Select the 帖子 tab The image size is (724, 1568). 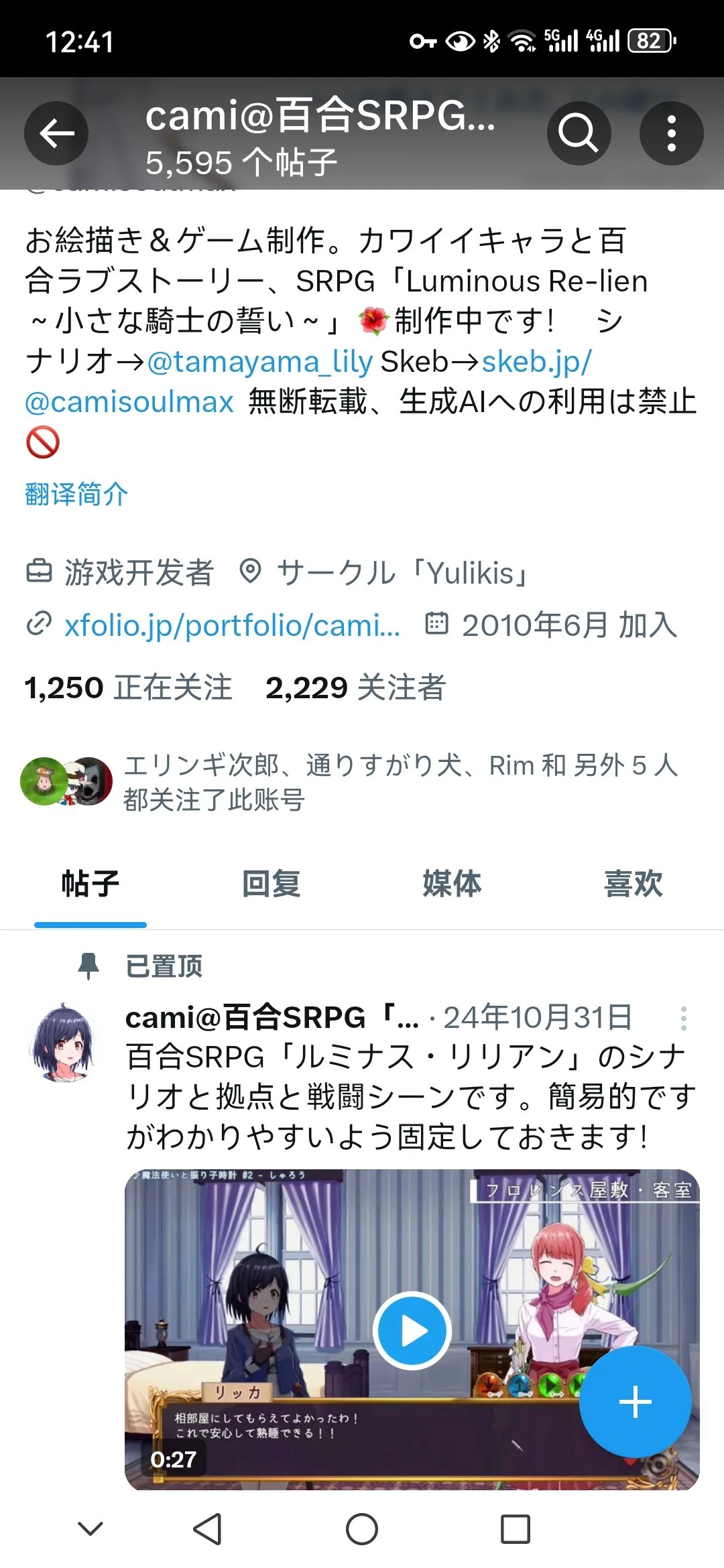[x=90, y=884]
